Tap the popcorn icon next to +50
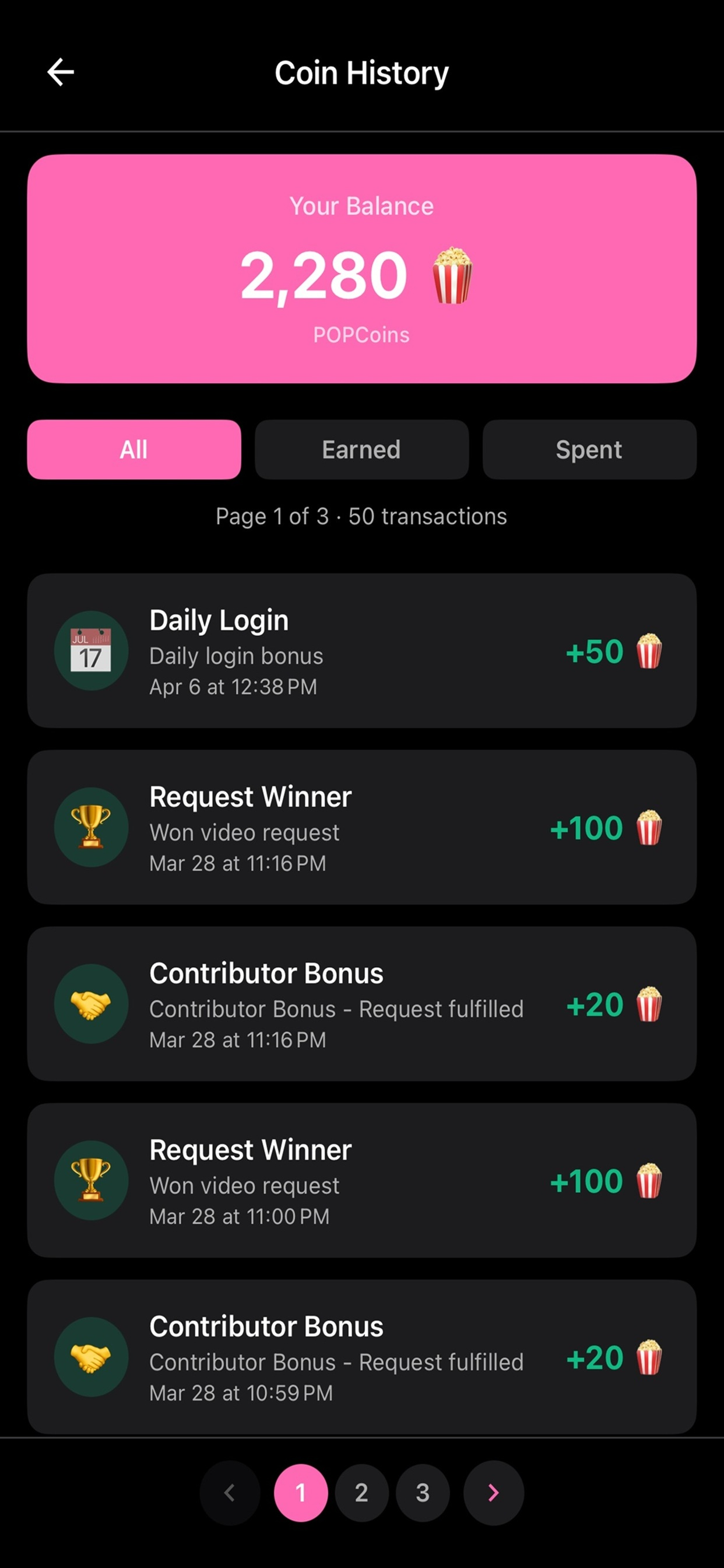The width and height of the screenshot is (724, 1568). coord(649,652)
